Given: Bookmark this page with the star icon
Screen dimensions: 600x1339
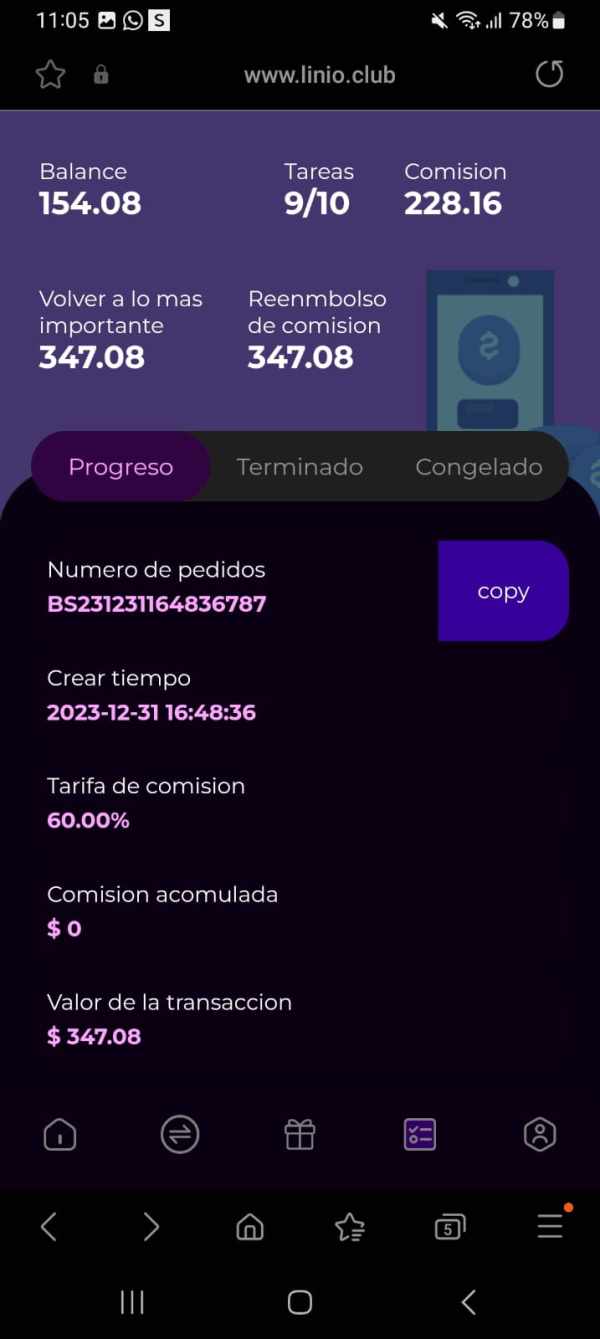Looking at the screenshot, I should [x=51, y=75].
